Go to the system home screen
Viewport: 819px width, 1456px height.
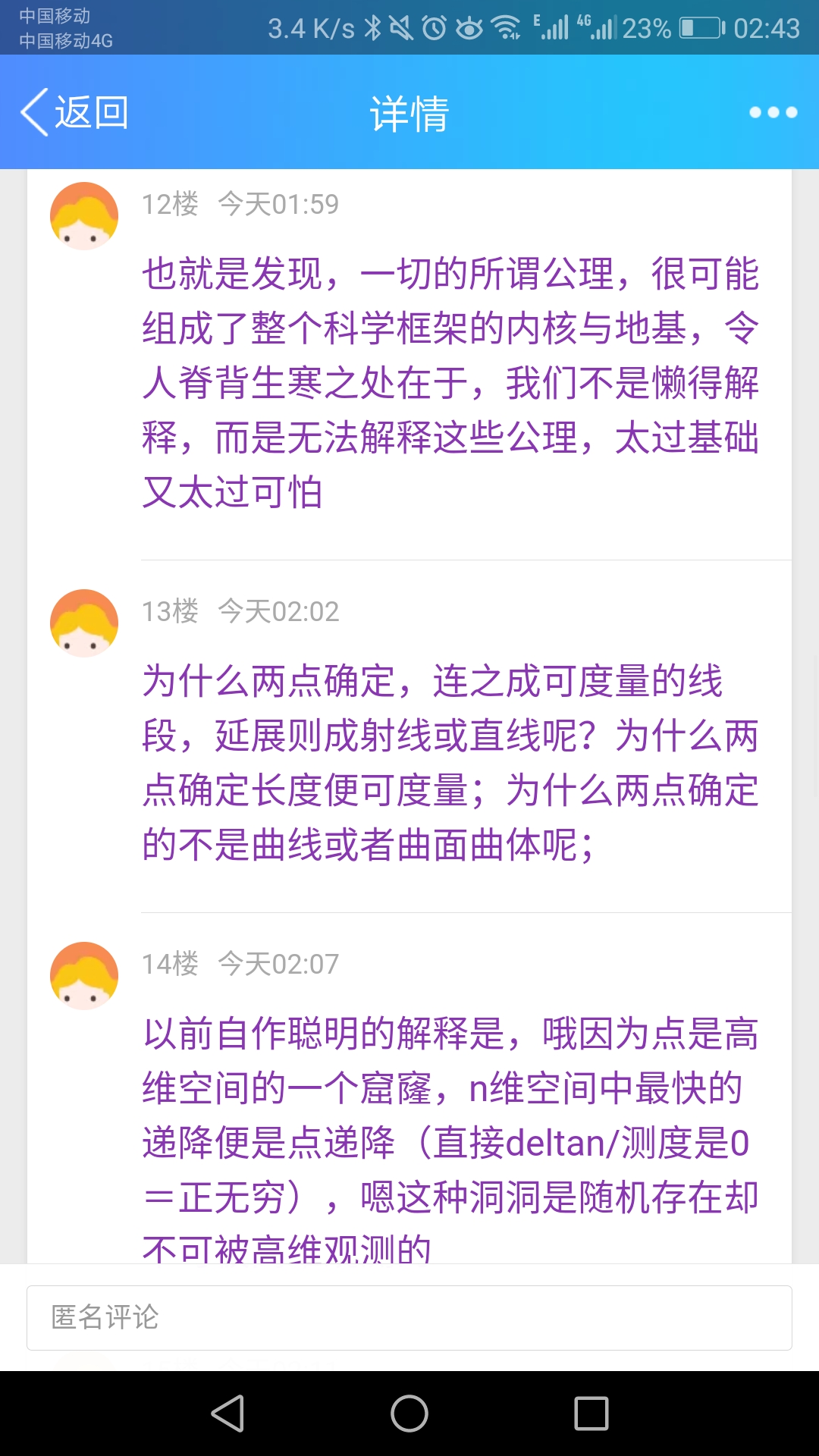point(409,1414)
